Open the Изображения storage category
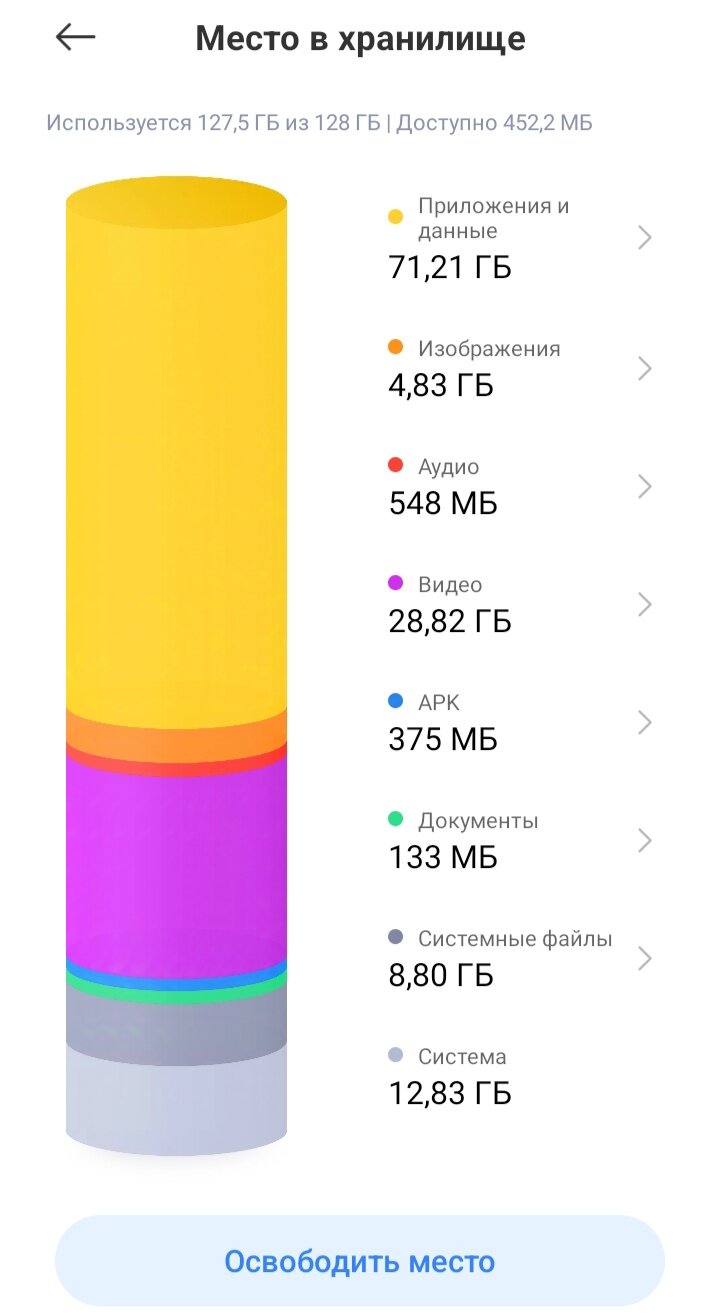720x1315 pixels. point(518,368)
